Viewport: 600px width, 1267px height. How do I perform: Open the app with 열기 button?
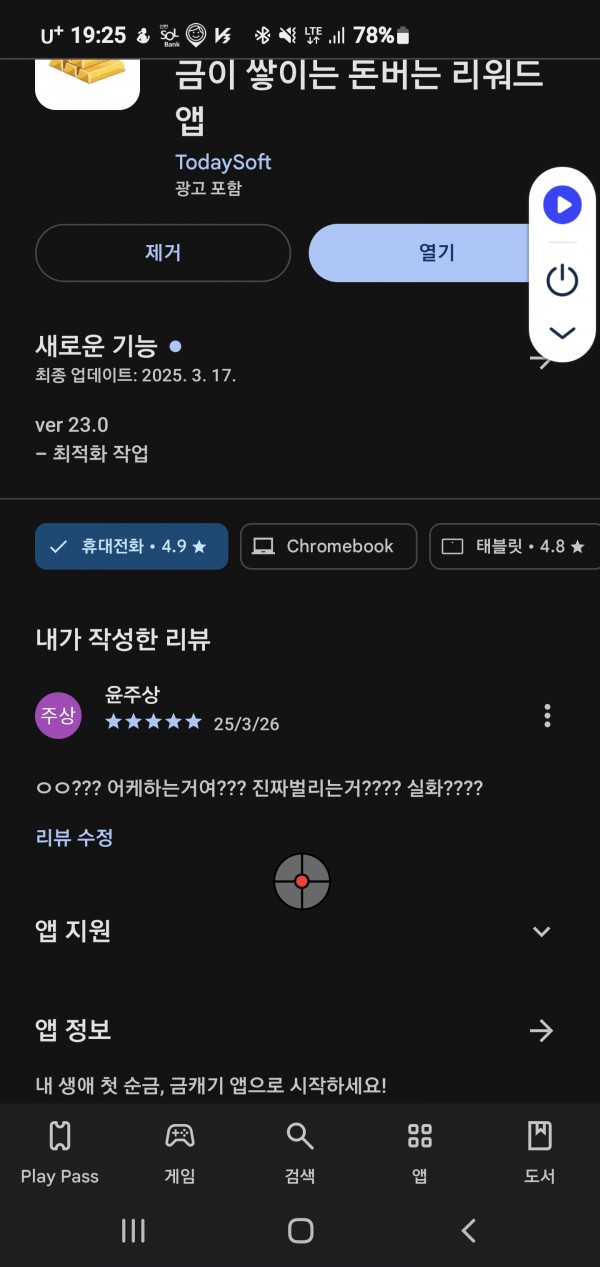pos(435,253)
